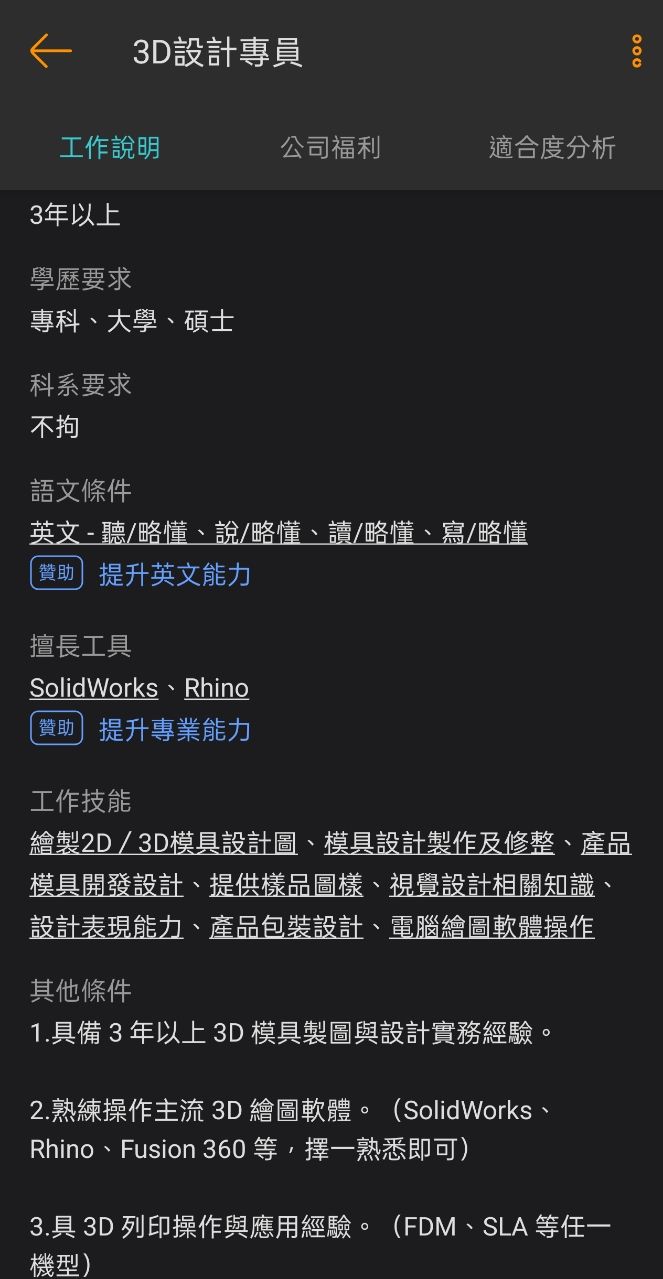Open the English language requirement link
The width and height of the screenshot is (663, 1279).
pyautogui.click(x=278, y=533)
